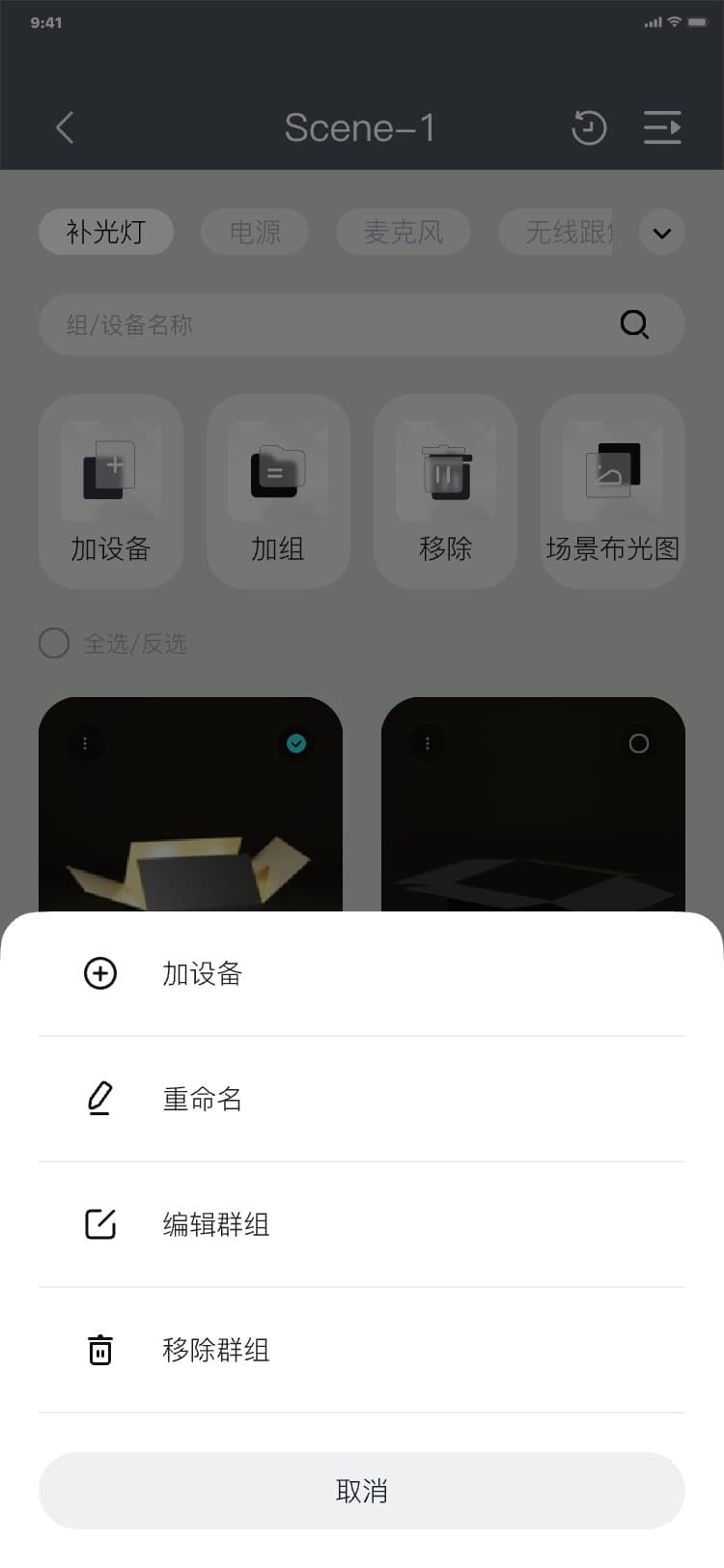Select 加设备 in the bottom sheet
The height and width of the screenshot is (1568, 724).
point(202,973)
